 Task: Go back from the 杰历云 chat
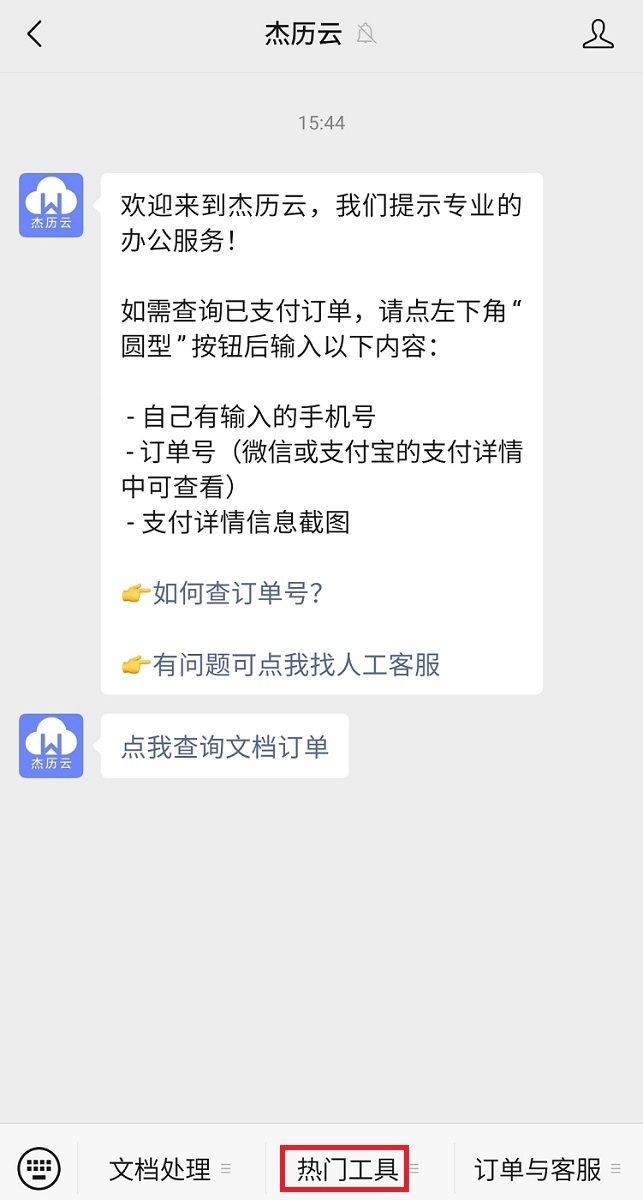pos(35,35)
